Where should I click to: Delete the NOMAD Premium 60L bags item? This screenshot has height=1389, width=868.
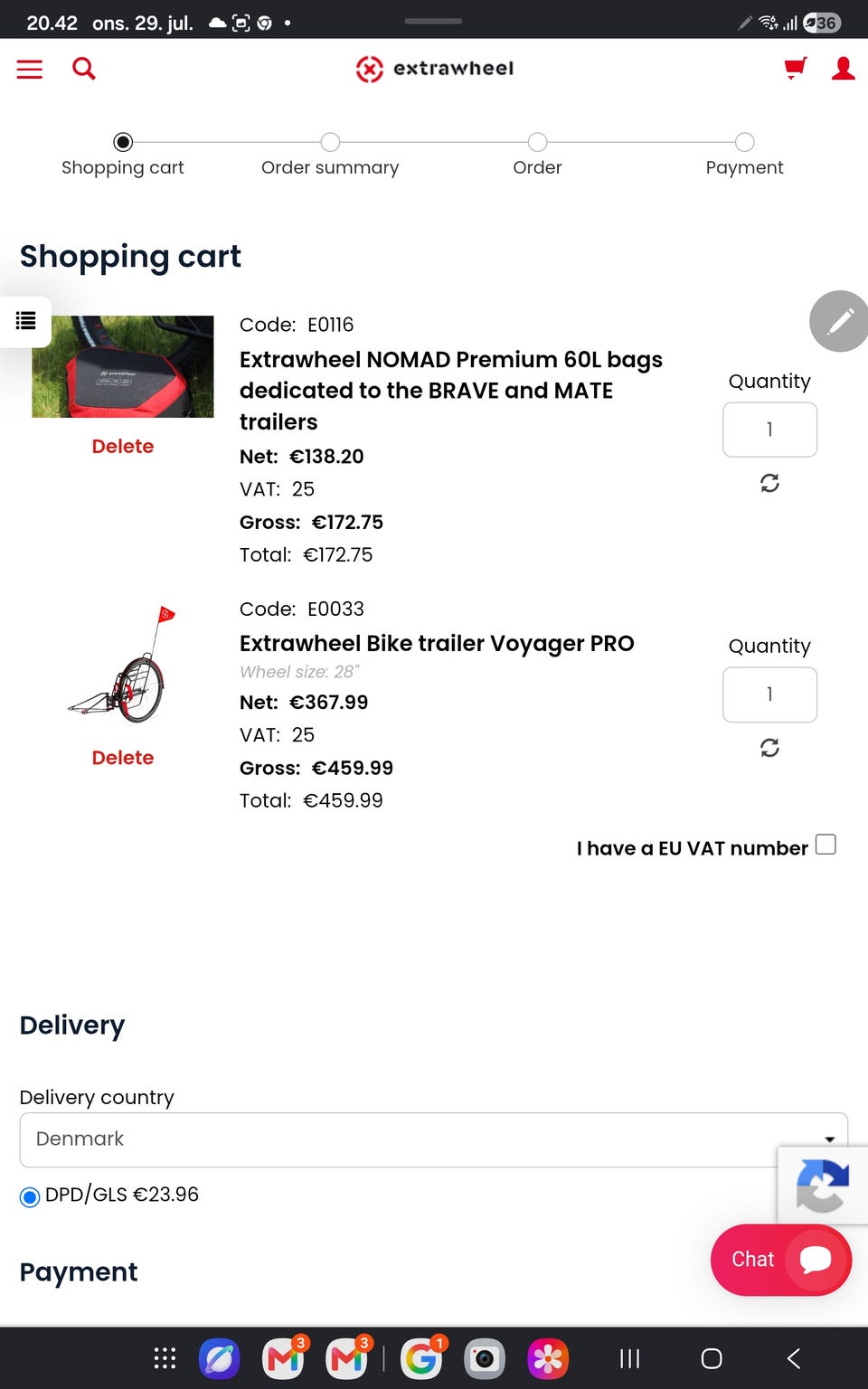point(123,446)
